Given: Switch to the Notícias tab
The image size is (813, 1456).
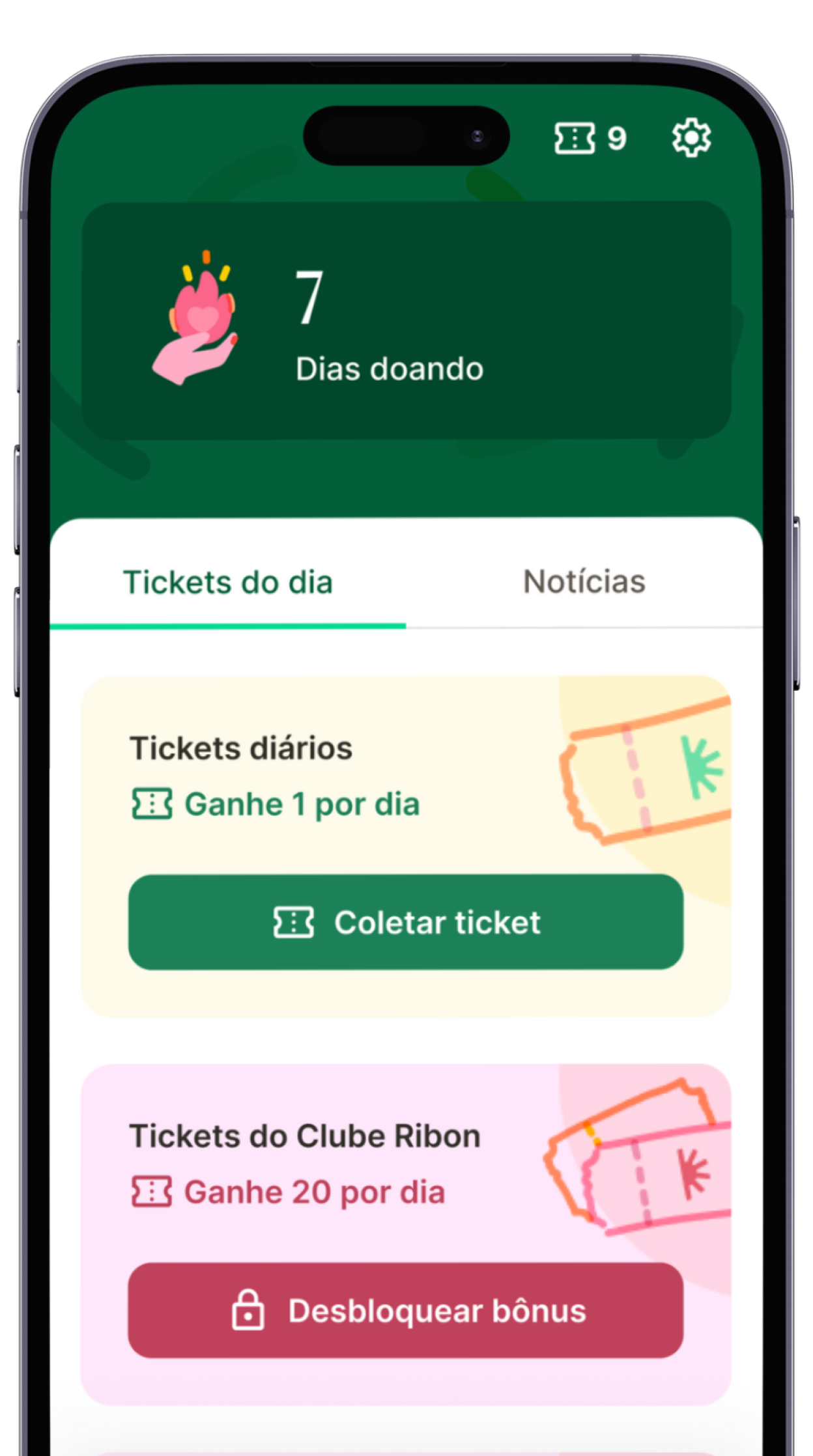Looking at the screenshot, I should (584, 581).
